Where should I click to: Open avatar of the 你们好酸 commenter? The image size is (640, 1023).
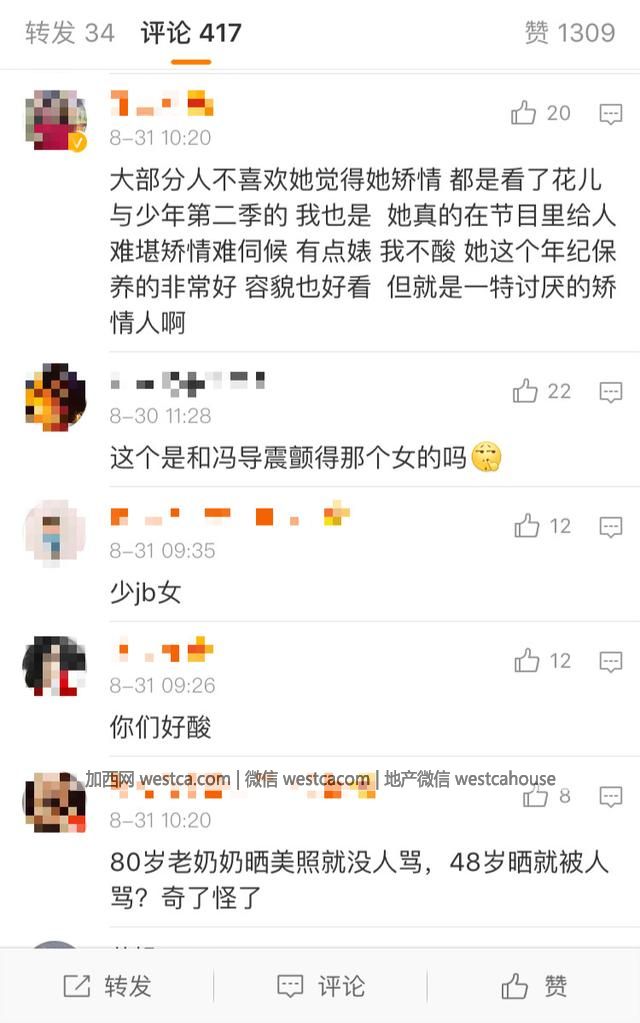(55, 665)
